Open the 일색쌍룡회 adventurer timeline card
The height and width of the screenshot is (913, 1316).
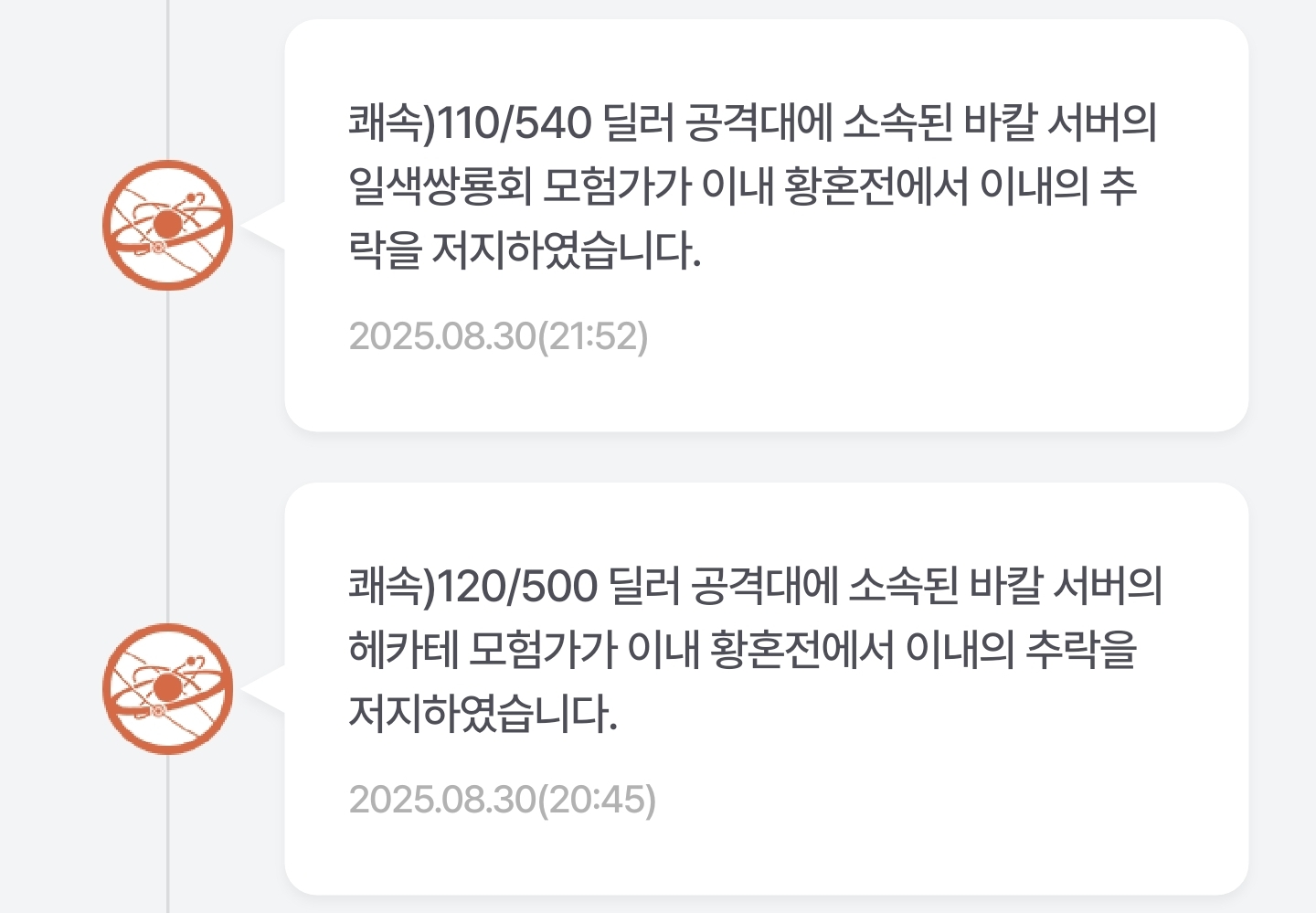(x=766, y=225)
